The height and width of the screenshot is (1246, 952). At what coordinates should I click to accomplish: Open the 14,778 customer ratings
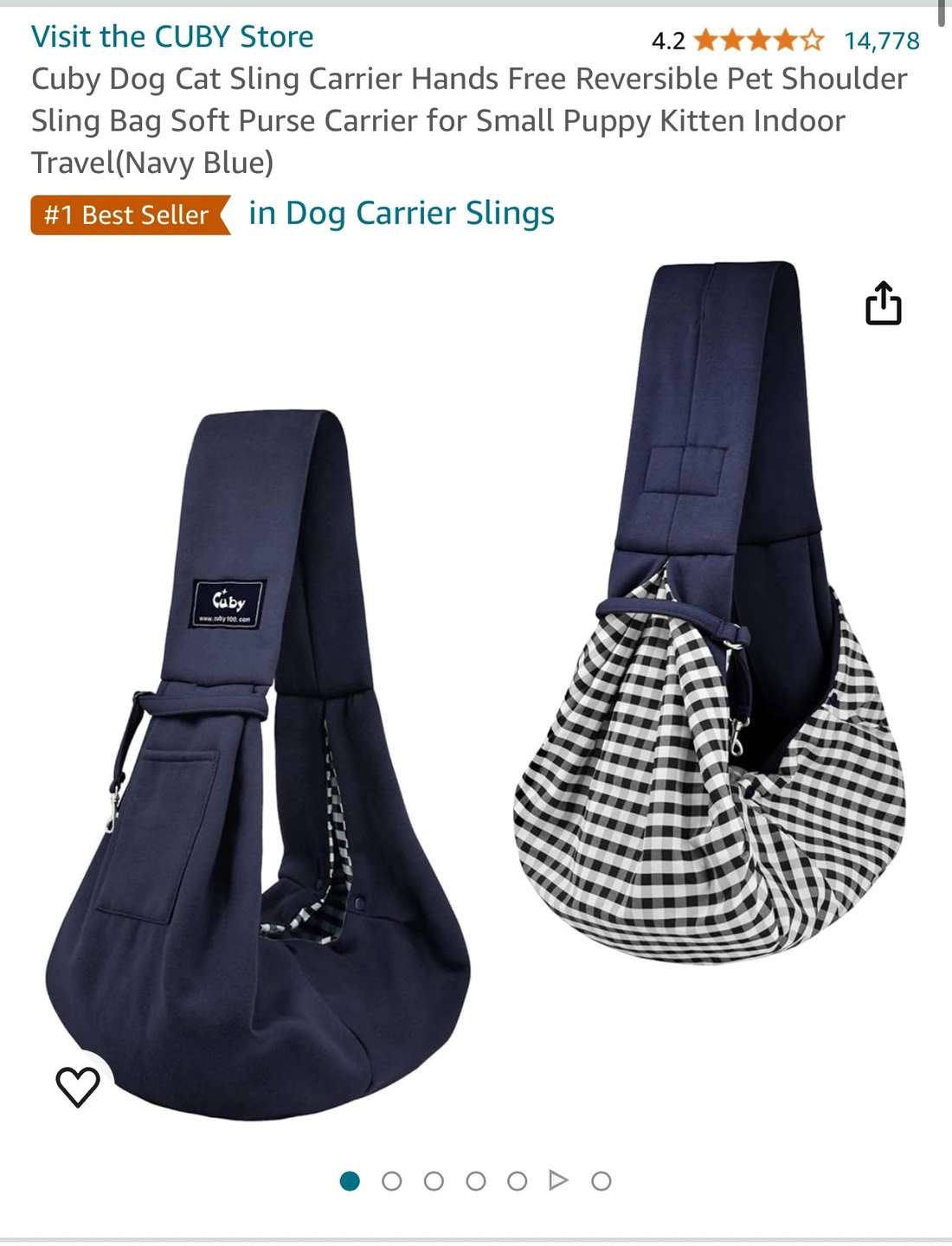881,41
